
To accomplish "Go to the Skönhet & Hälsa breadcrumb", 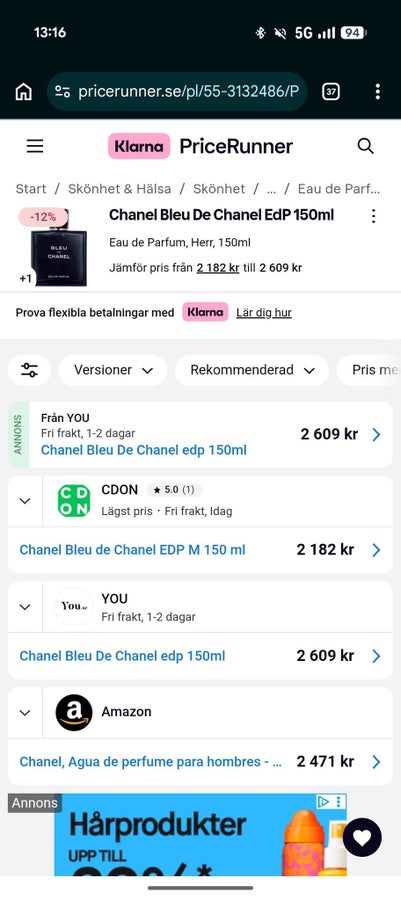I will (119, 189).
